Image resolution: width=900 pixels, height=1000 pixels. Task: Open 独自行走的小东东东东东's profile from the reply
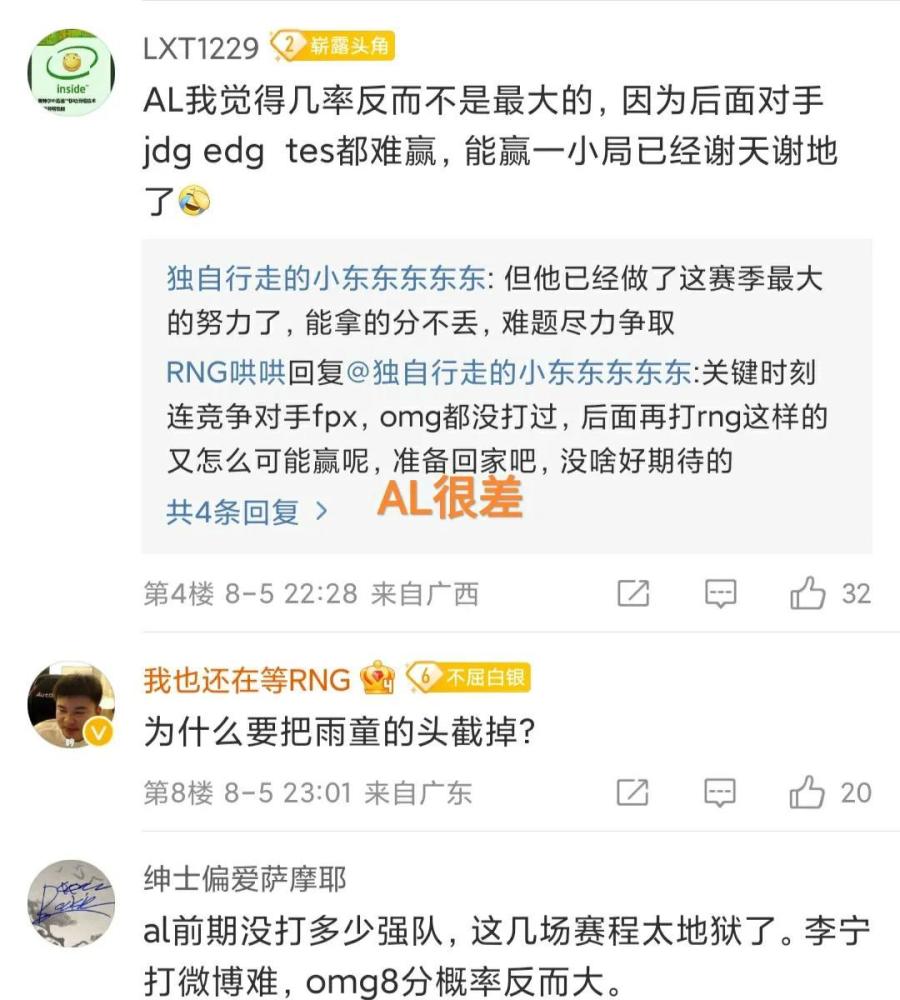[326, 279]
